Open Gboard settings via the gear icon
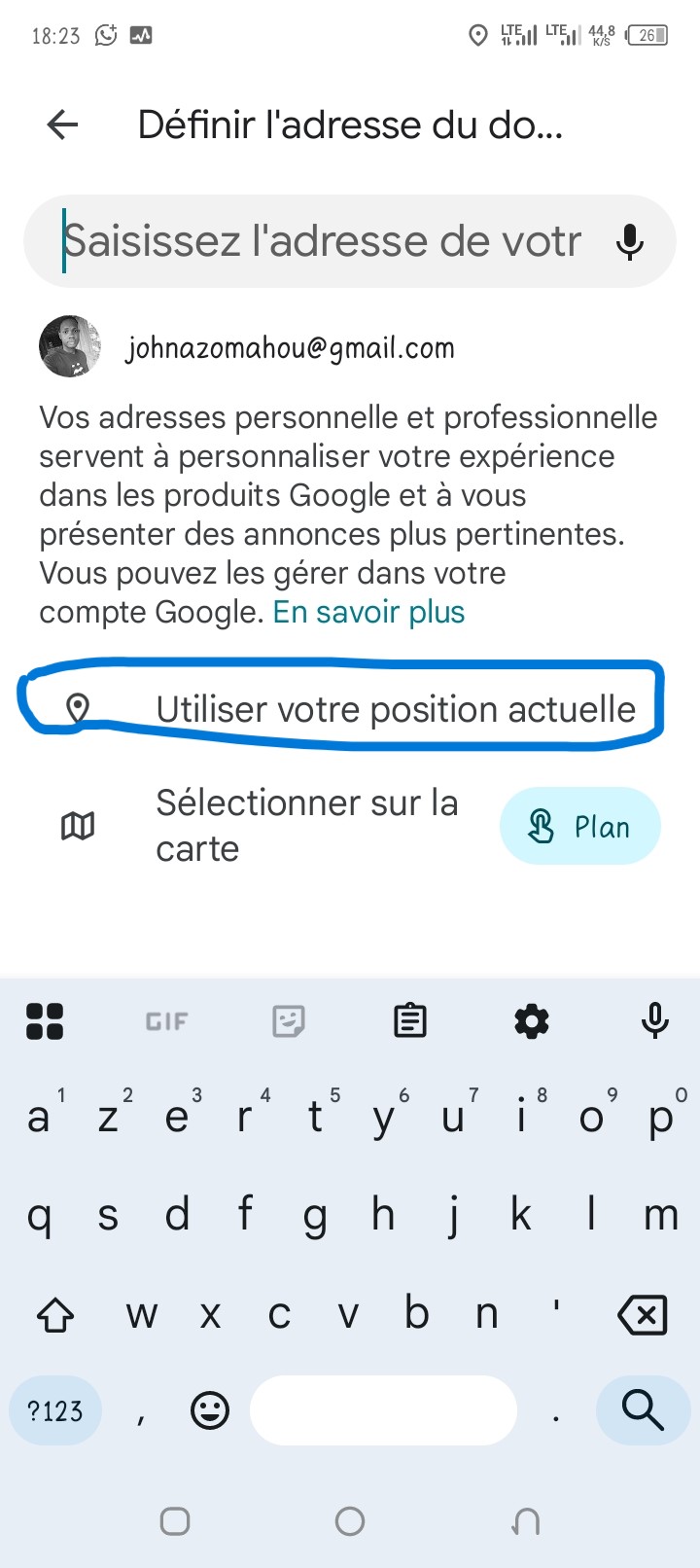This screenshot has height=1568, width=700. click(531, 1020)
